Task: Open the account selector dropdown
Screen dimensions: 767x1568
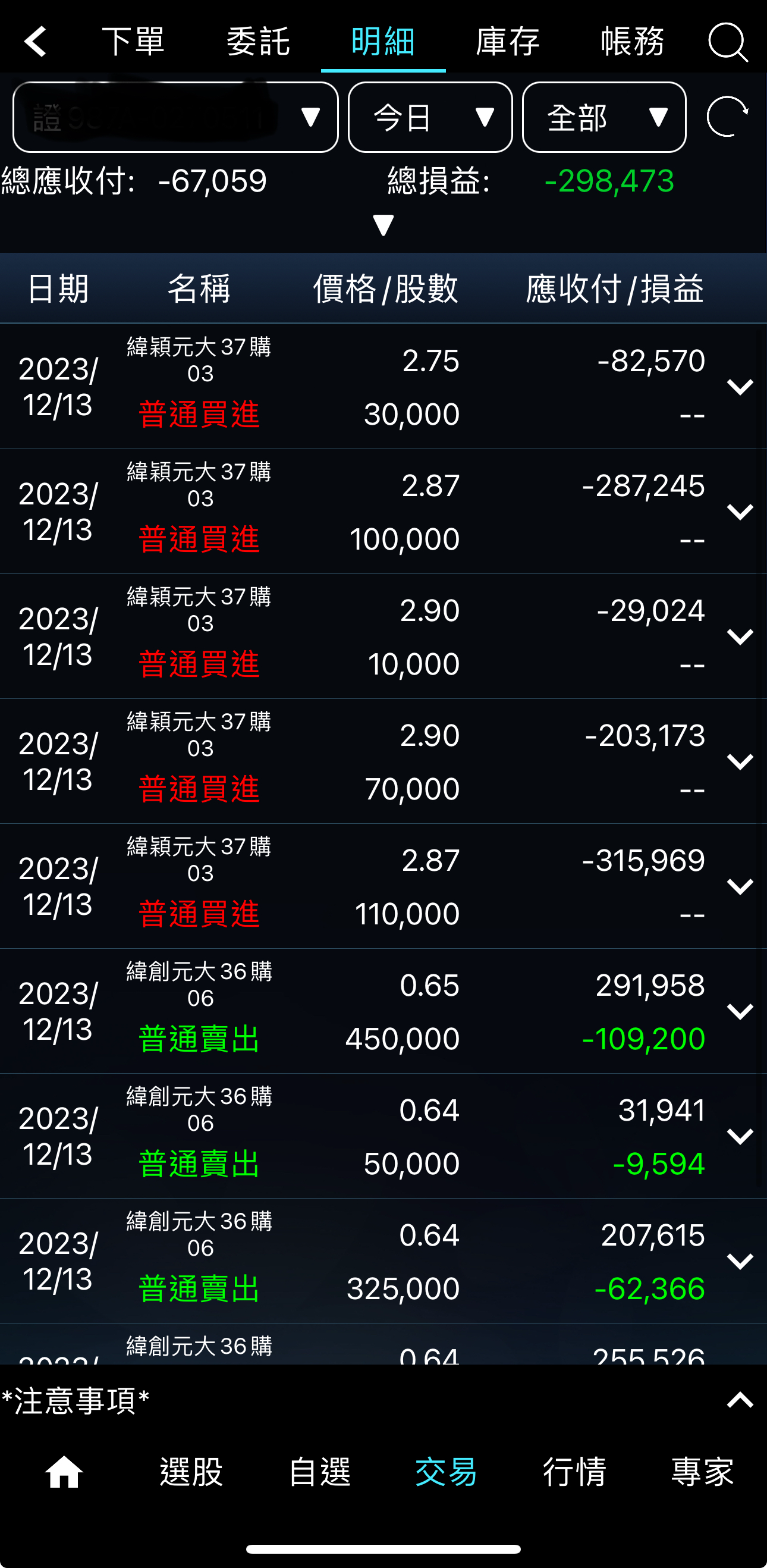Action: [x=175, y=117]
